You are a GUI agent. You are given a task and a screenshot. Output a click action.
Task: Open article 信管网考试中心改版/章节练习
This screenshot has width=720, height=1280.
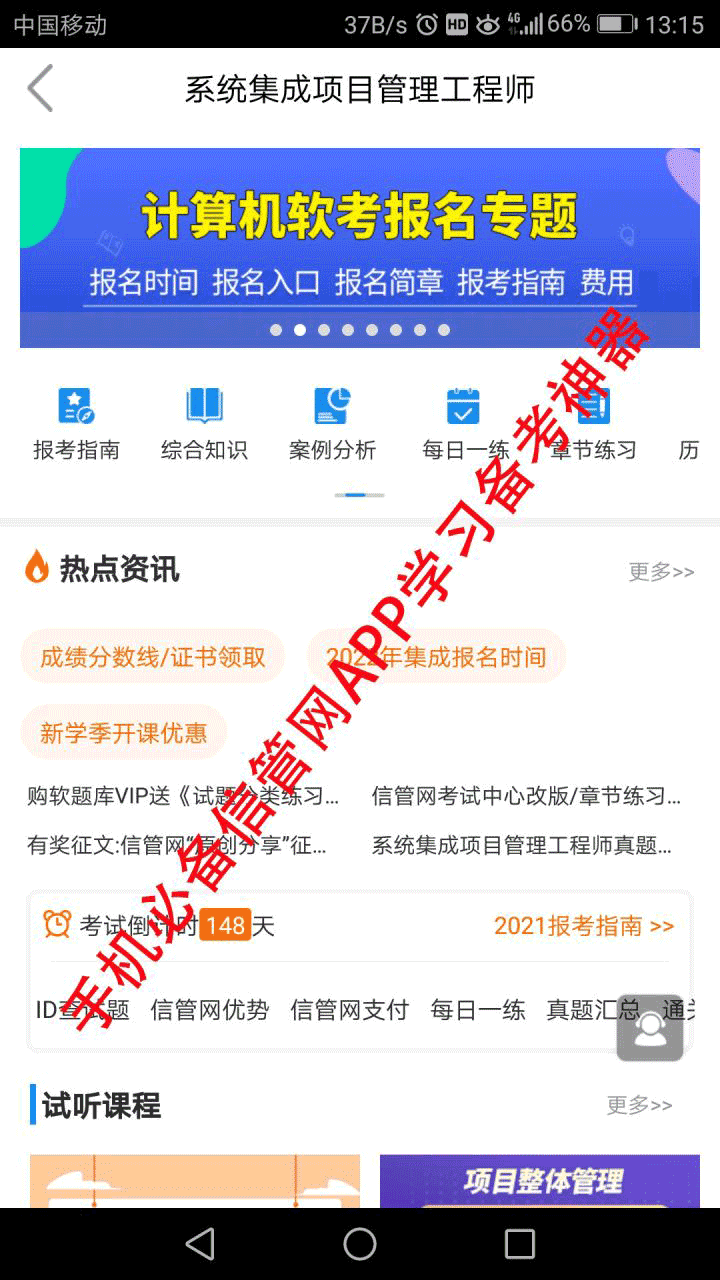tap(526, 797)
